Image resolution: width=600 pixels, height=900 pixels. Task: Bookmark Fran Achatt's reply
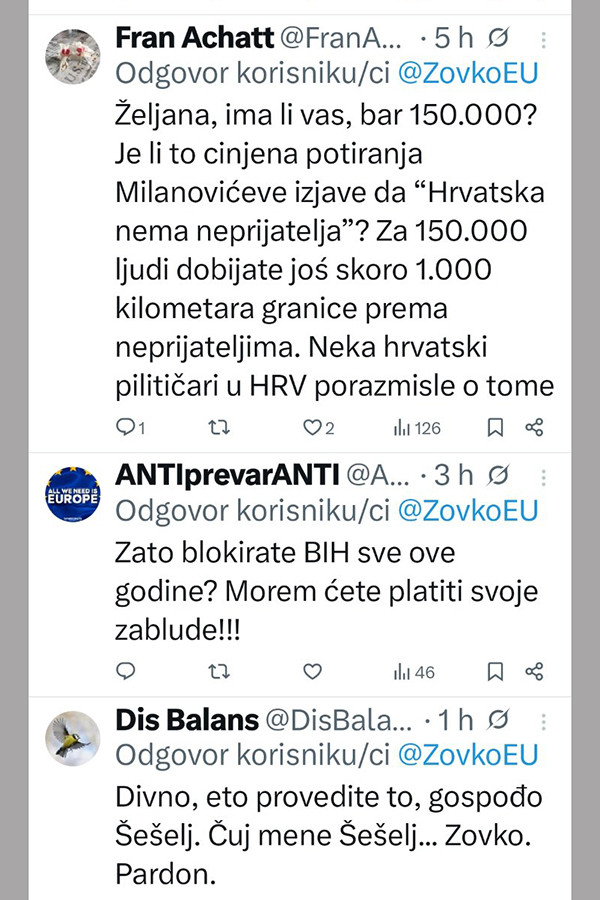[x=494, y=428]
